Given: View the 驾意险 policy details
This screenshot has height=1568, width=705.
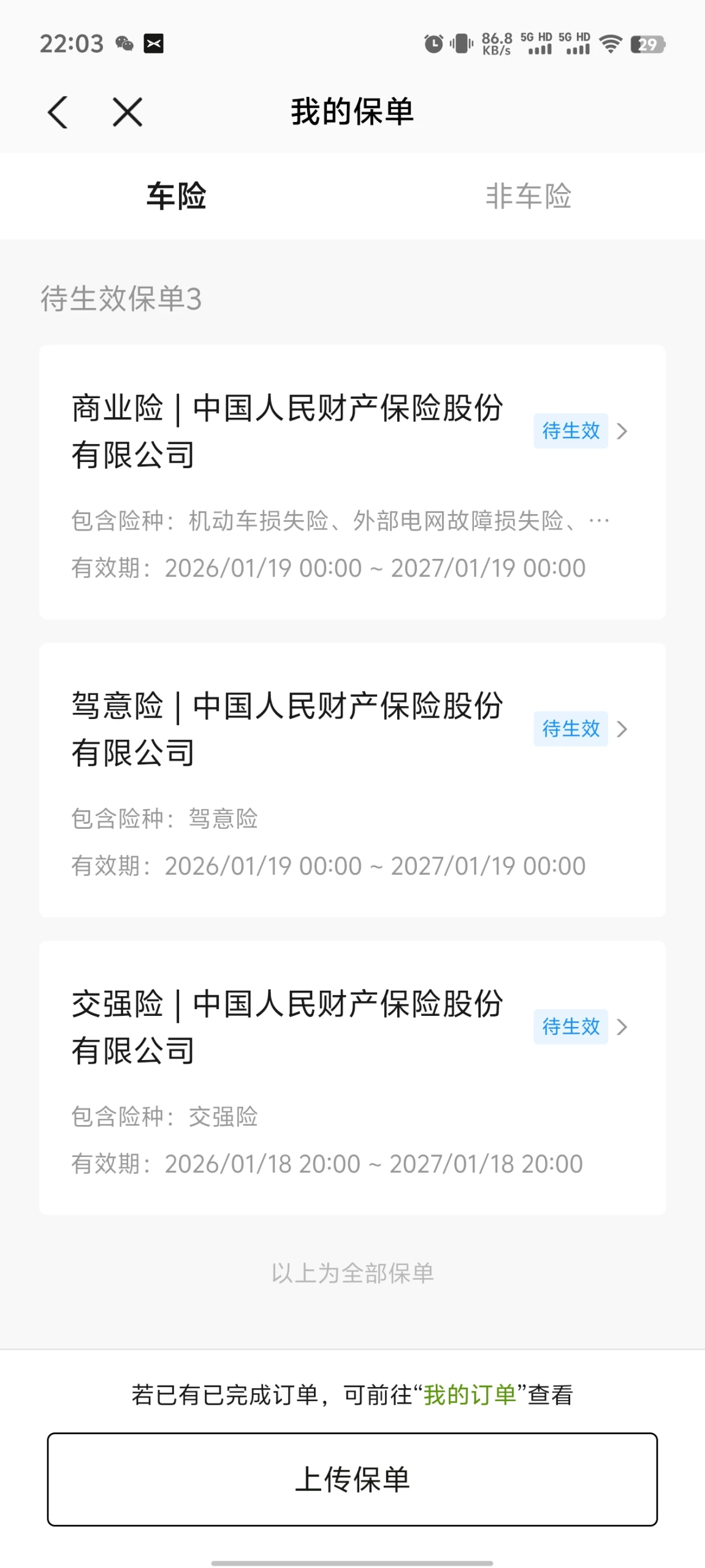Looking at the screenshot, I should pyautogui.click(x=352, y=779).
